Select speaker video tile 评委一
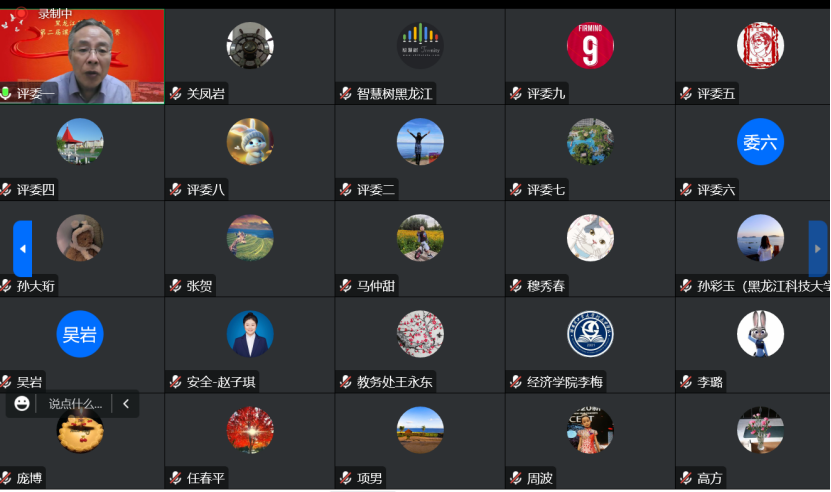 coord(82,56)
